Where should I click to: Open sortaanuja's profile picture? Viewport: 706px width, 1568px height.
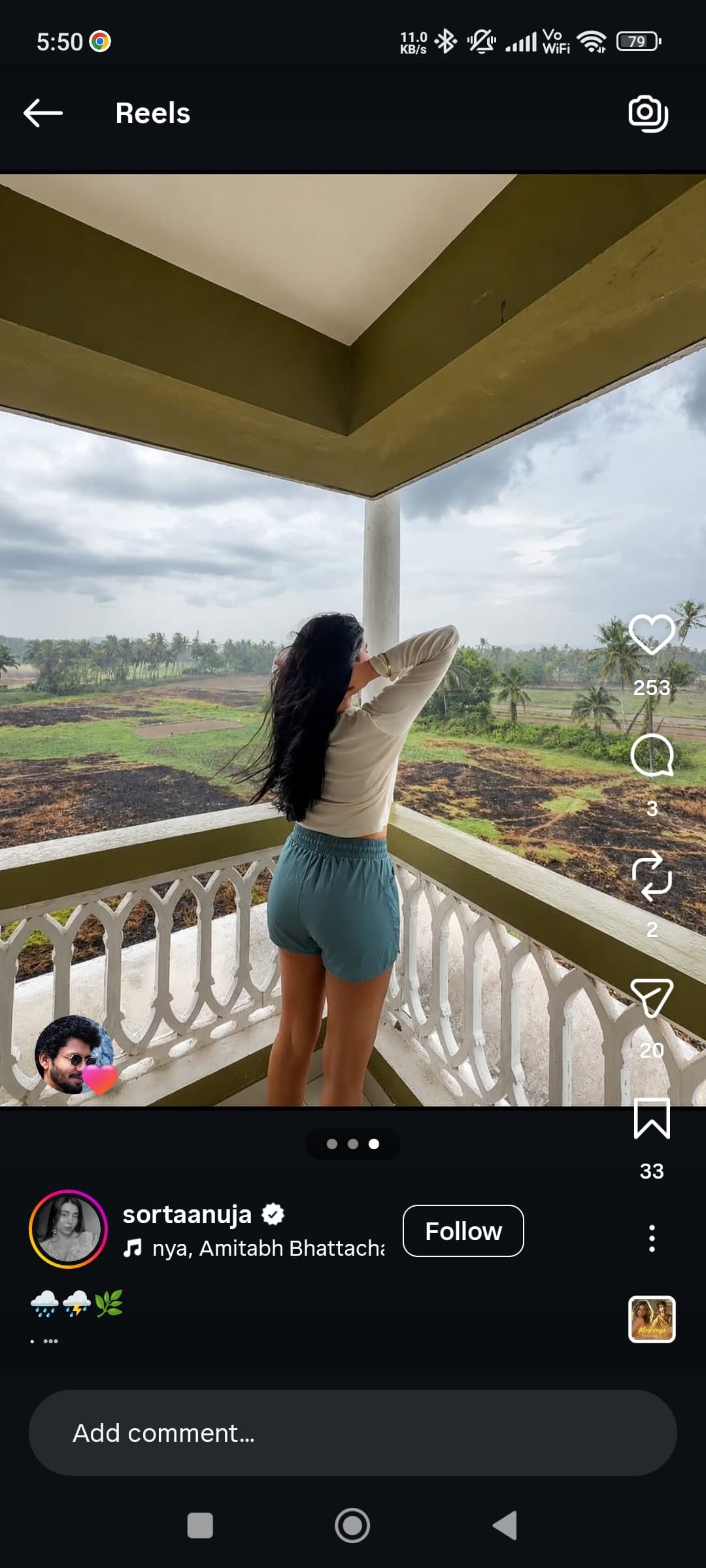click(69, 1229)
